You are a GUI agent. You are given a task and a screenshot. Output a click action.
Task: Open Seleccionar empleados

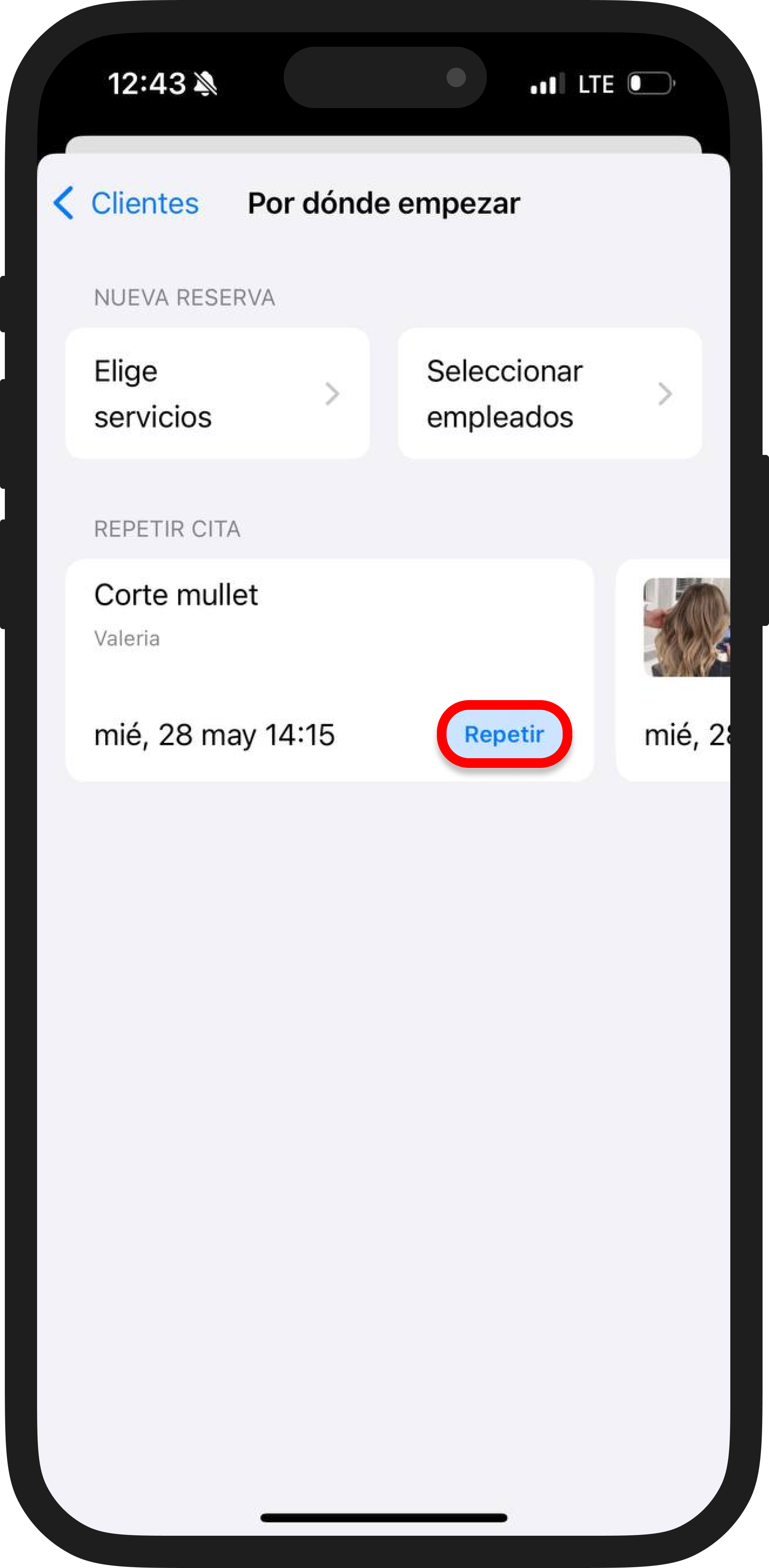pos(549,393)
